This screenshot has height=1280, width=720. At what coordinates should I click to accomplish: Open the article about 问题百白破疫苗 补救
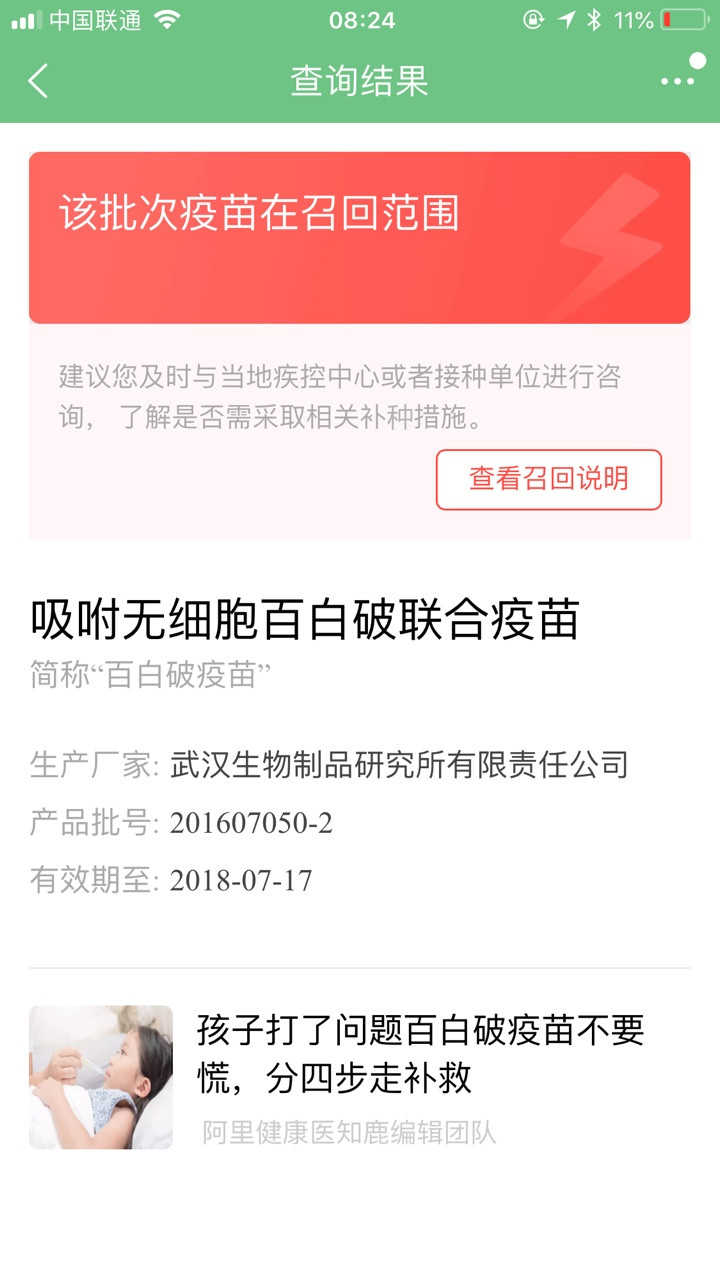(x=420, y=1054)
